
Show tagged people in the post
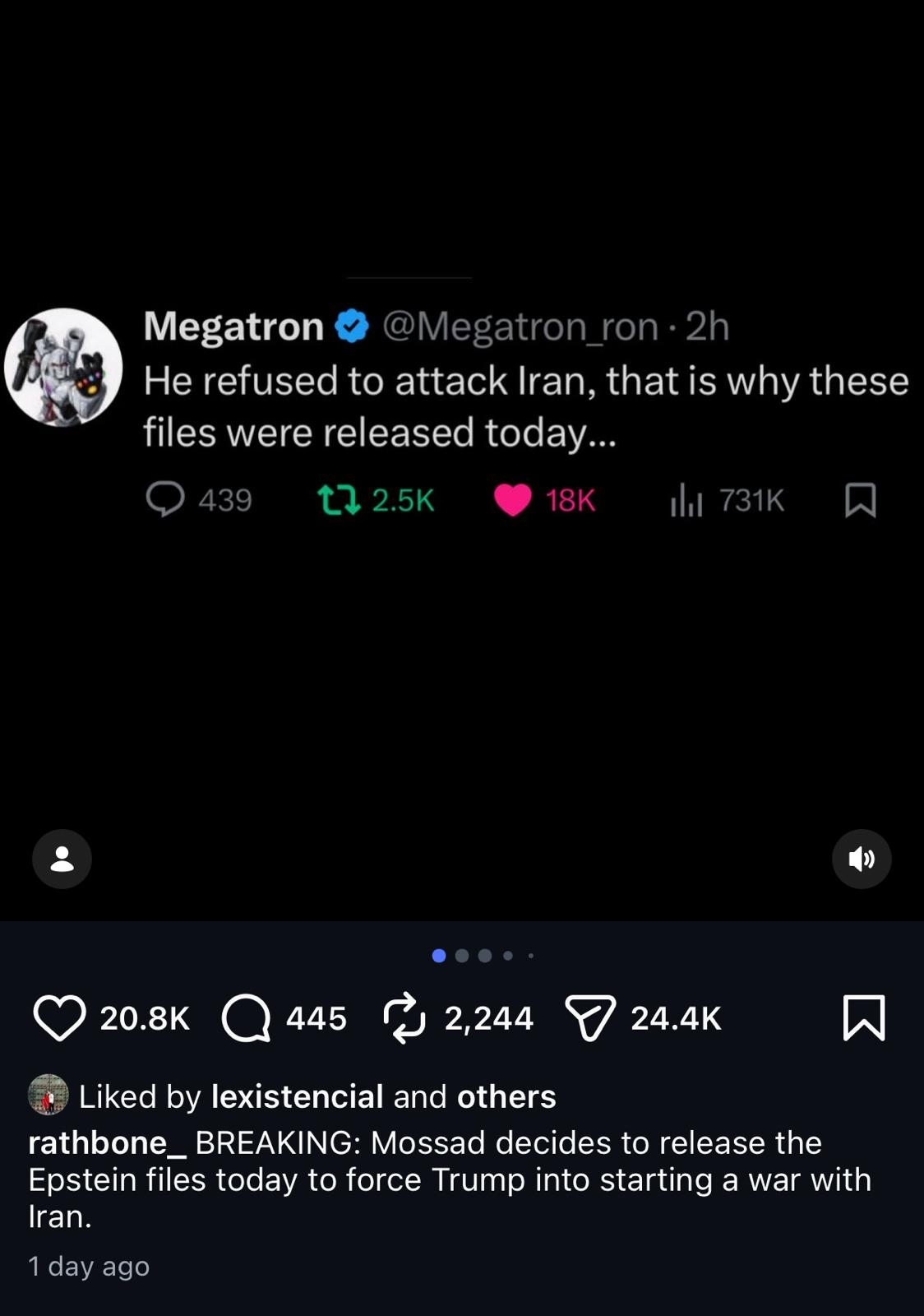62,859
